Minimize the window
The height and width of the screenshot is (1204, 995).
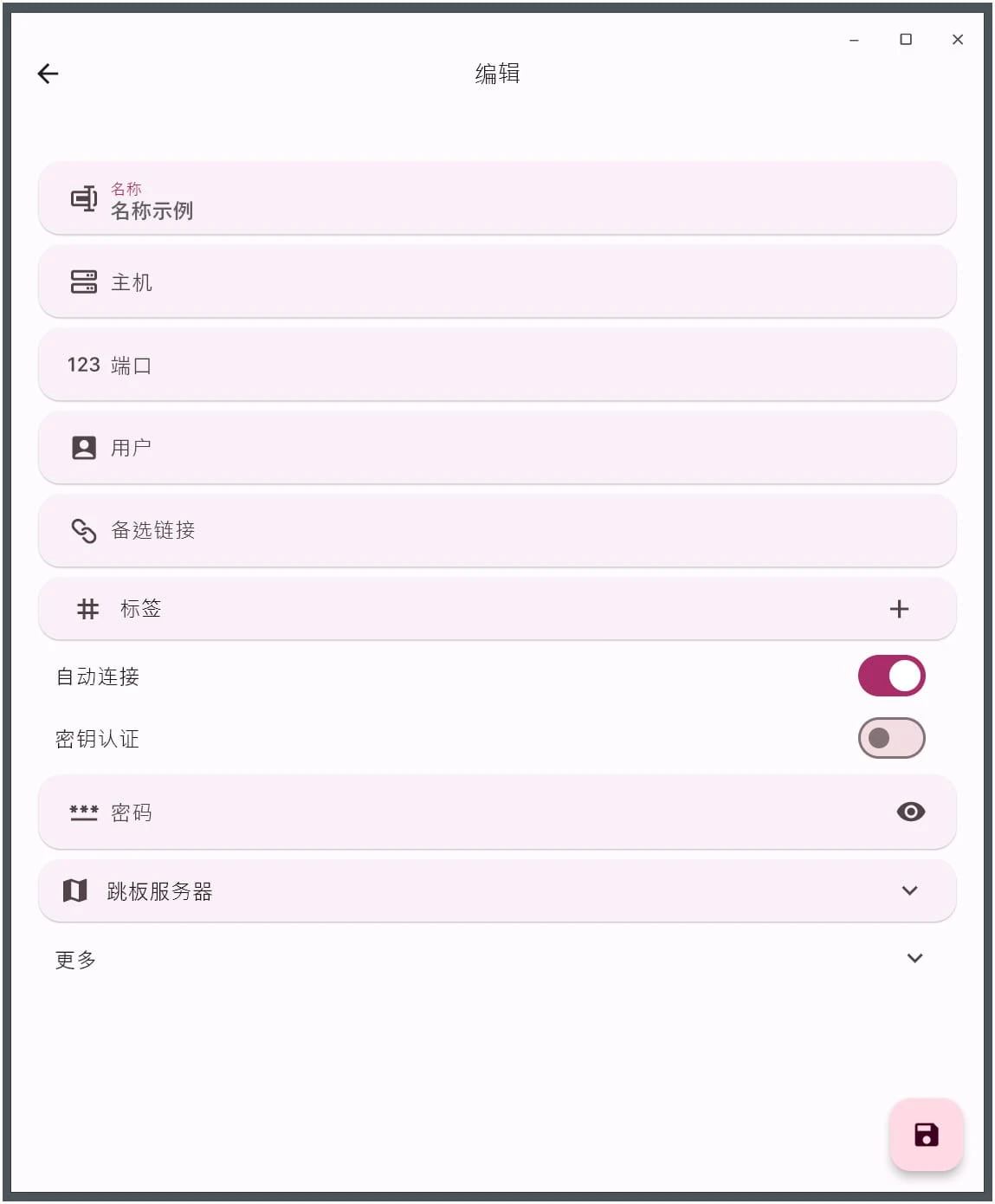point(854,39)
